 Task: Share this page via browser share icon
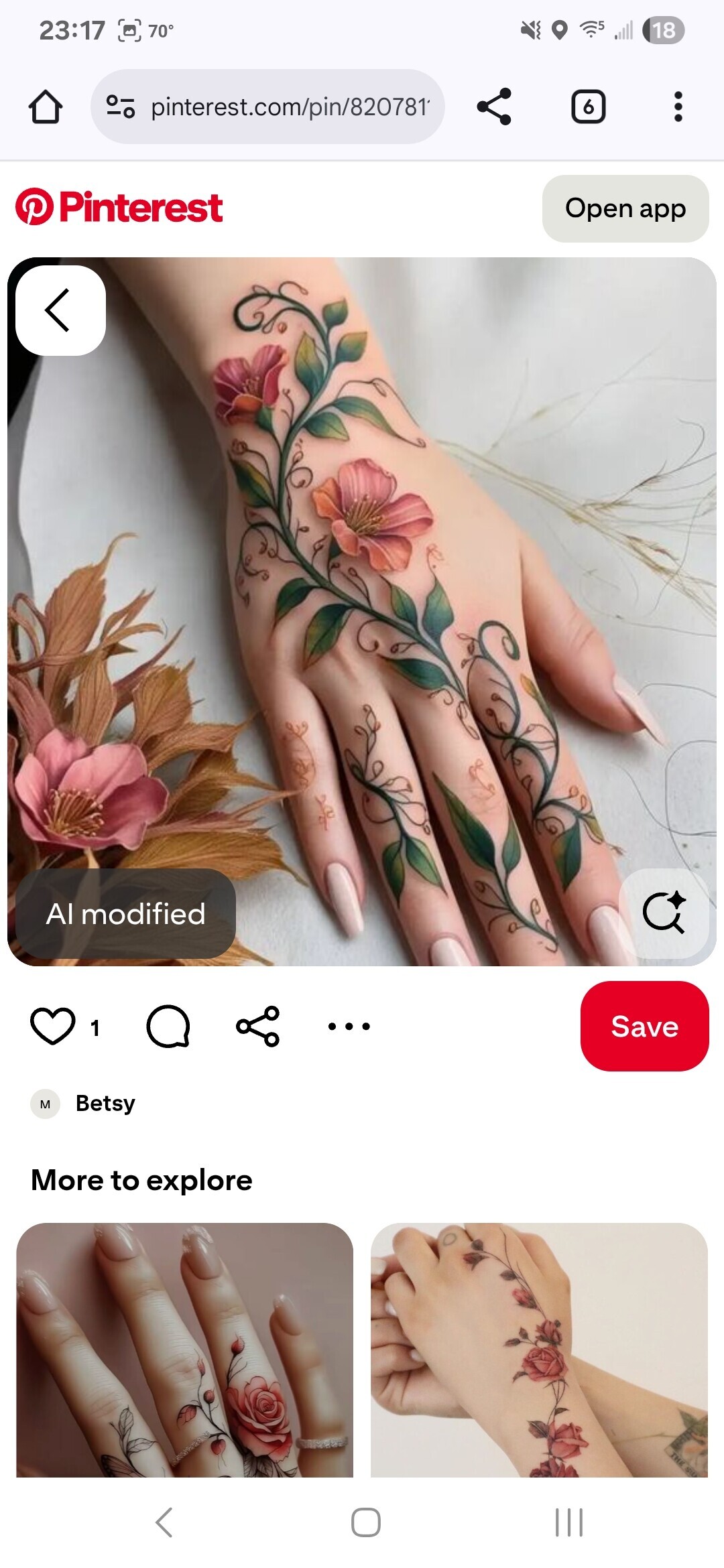(x=494, y=107)
